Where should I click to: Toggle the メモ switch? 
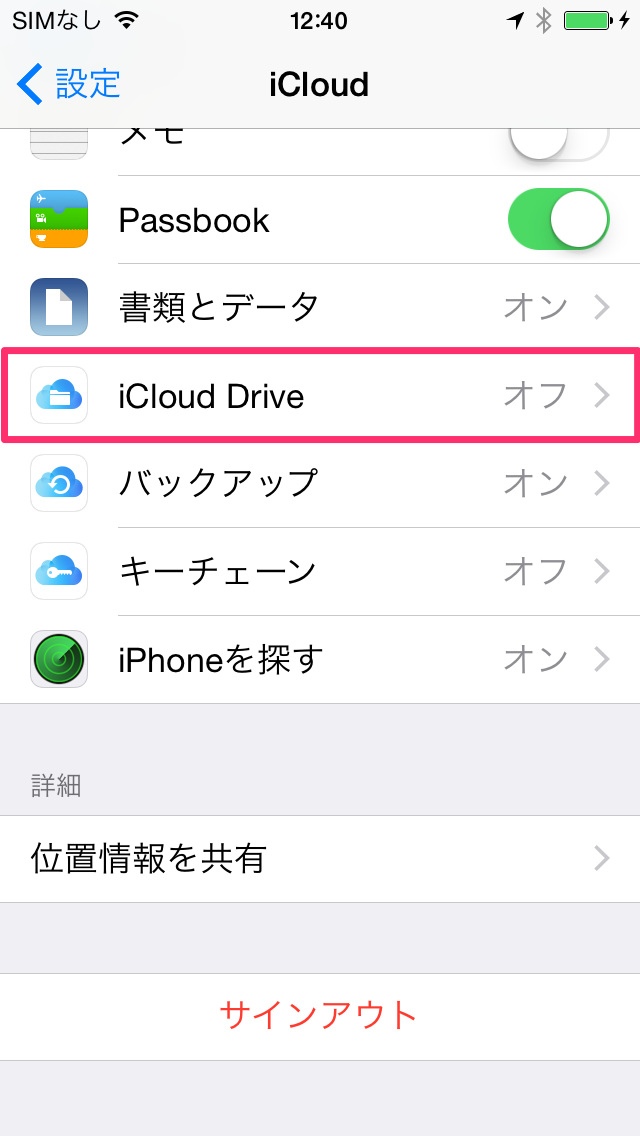[x=558, y=140]
